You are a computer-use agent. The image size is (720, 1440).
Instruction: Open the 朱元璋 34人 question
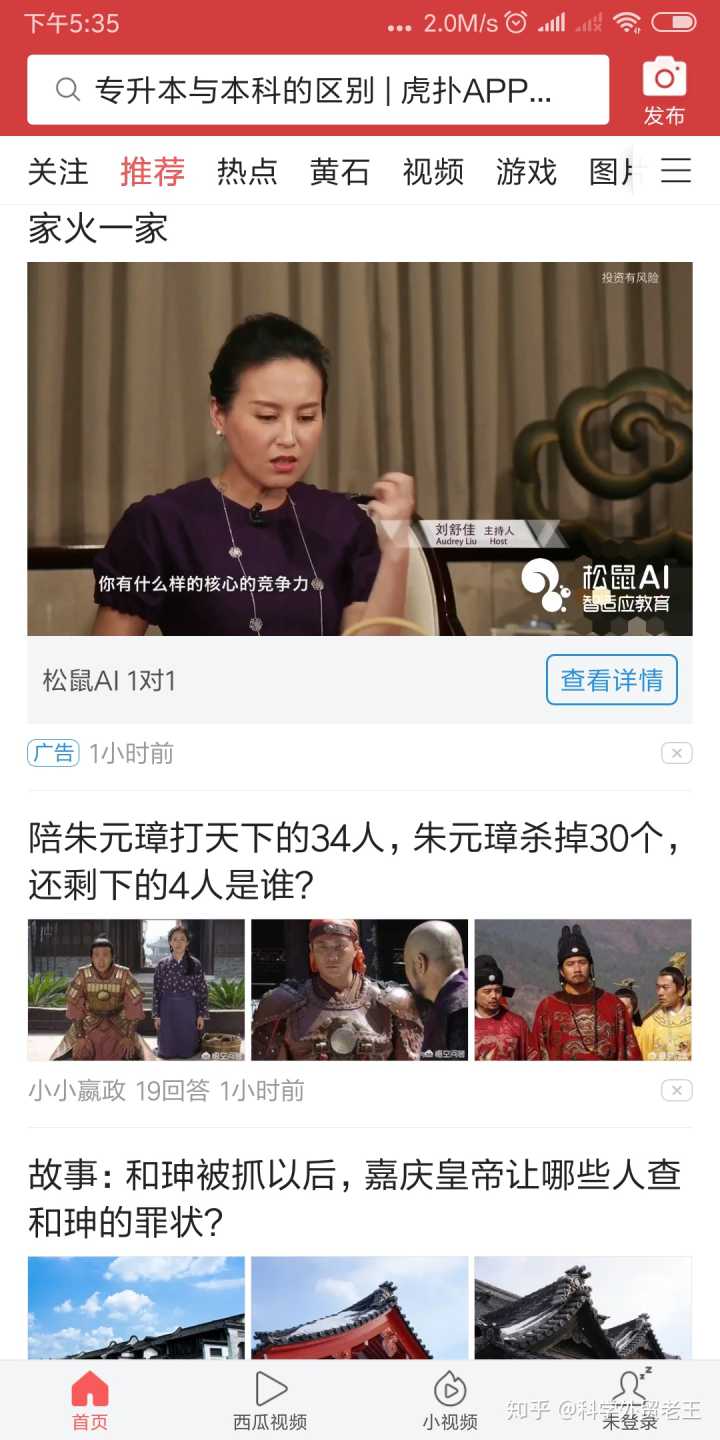pyautogui.click(x=355, y=860)
